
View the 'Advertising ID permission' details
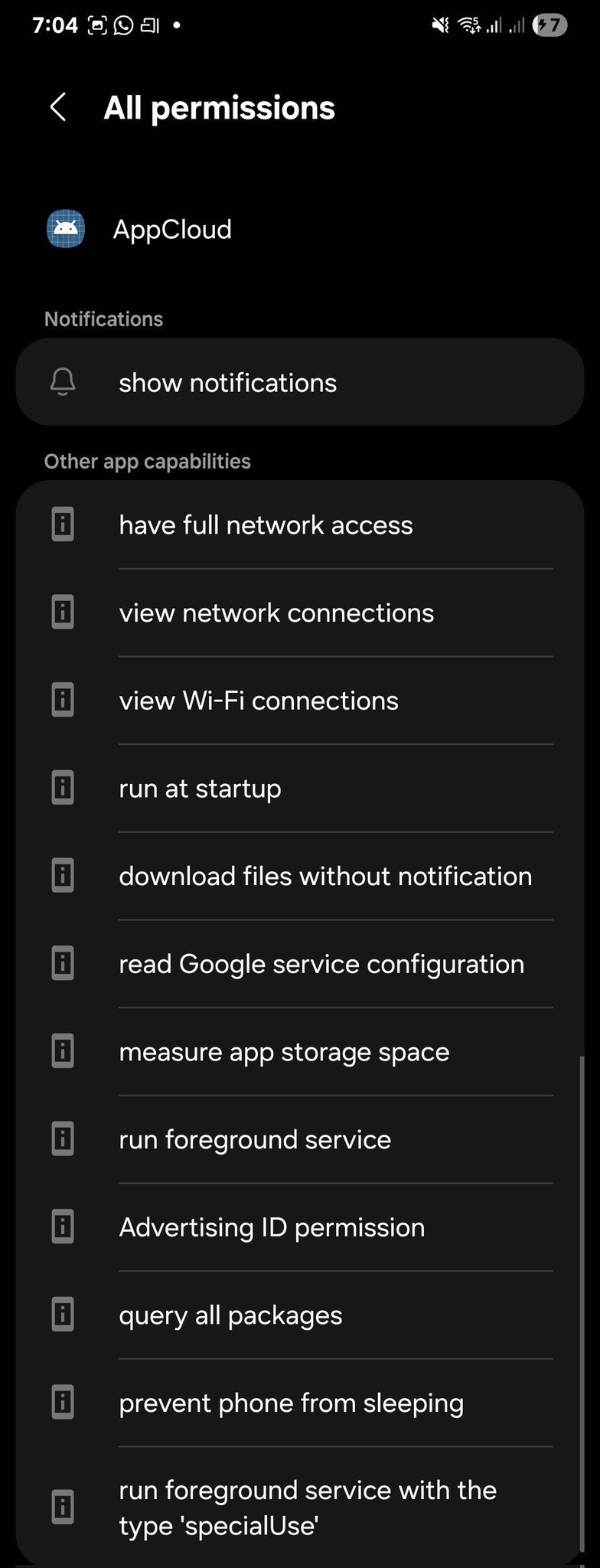click(x=300, y=1227)
